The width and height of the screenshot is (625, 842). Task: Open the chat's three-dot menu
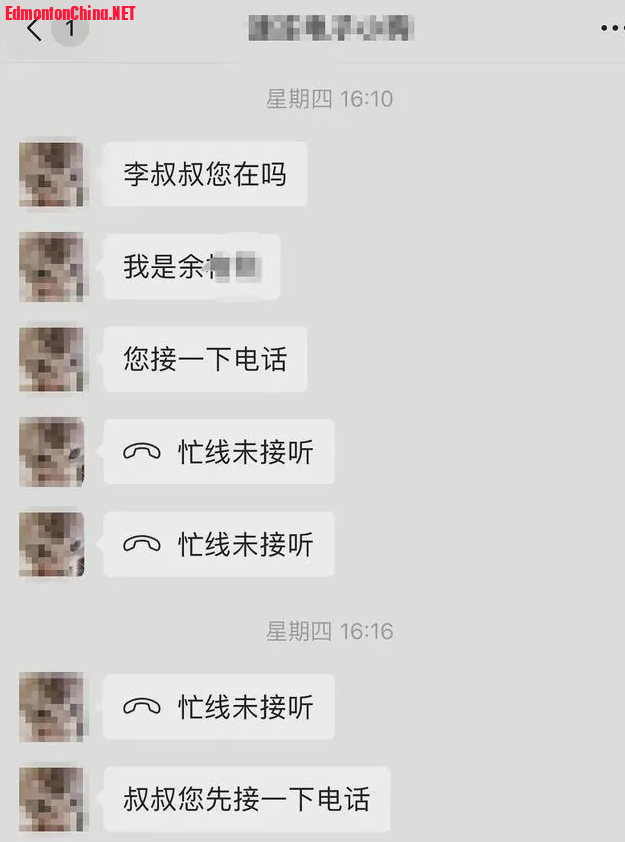pos(610,28)
